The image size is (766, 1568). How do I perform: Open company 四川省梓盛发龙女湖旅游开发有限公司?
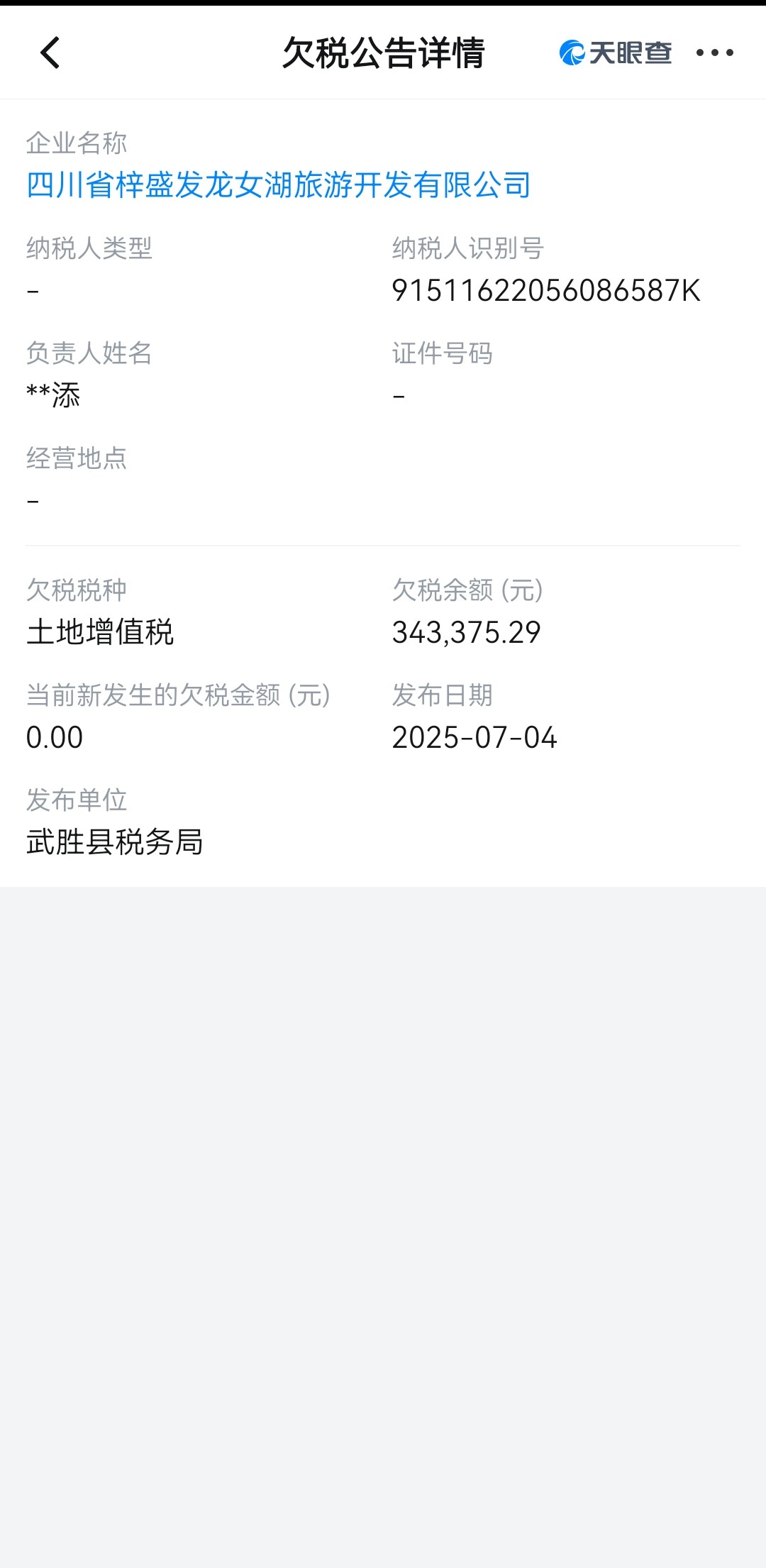tap(278, 185)
